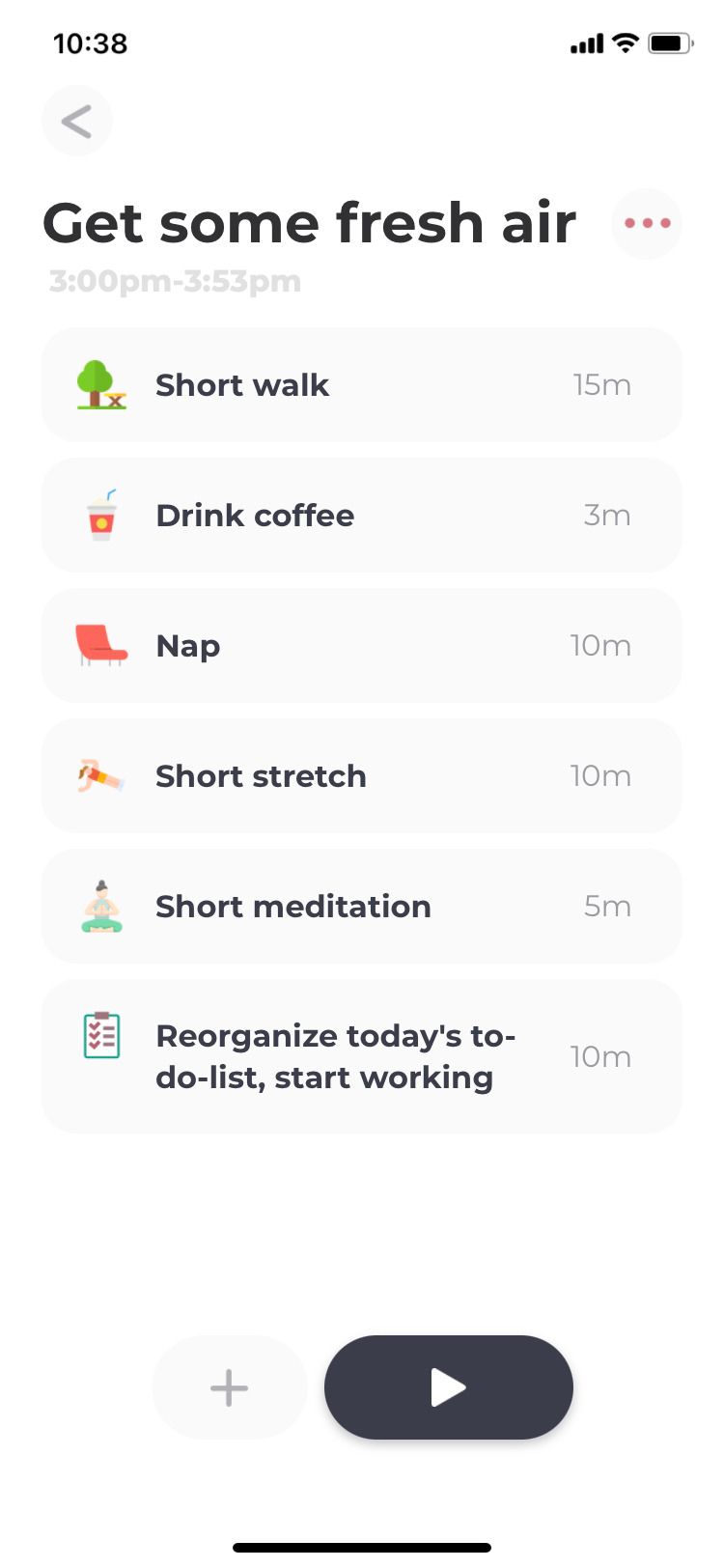
Task: Click the 3:00pm-3:53pm time range label
Action: pos(175,280)
